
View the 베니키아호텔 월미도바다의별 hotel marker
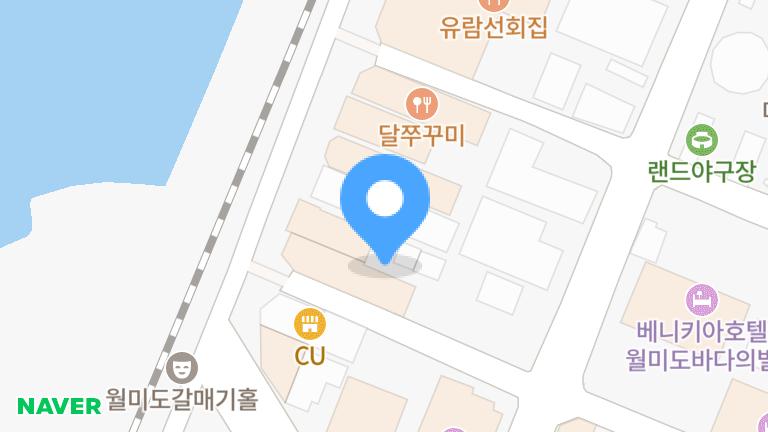701,299
